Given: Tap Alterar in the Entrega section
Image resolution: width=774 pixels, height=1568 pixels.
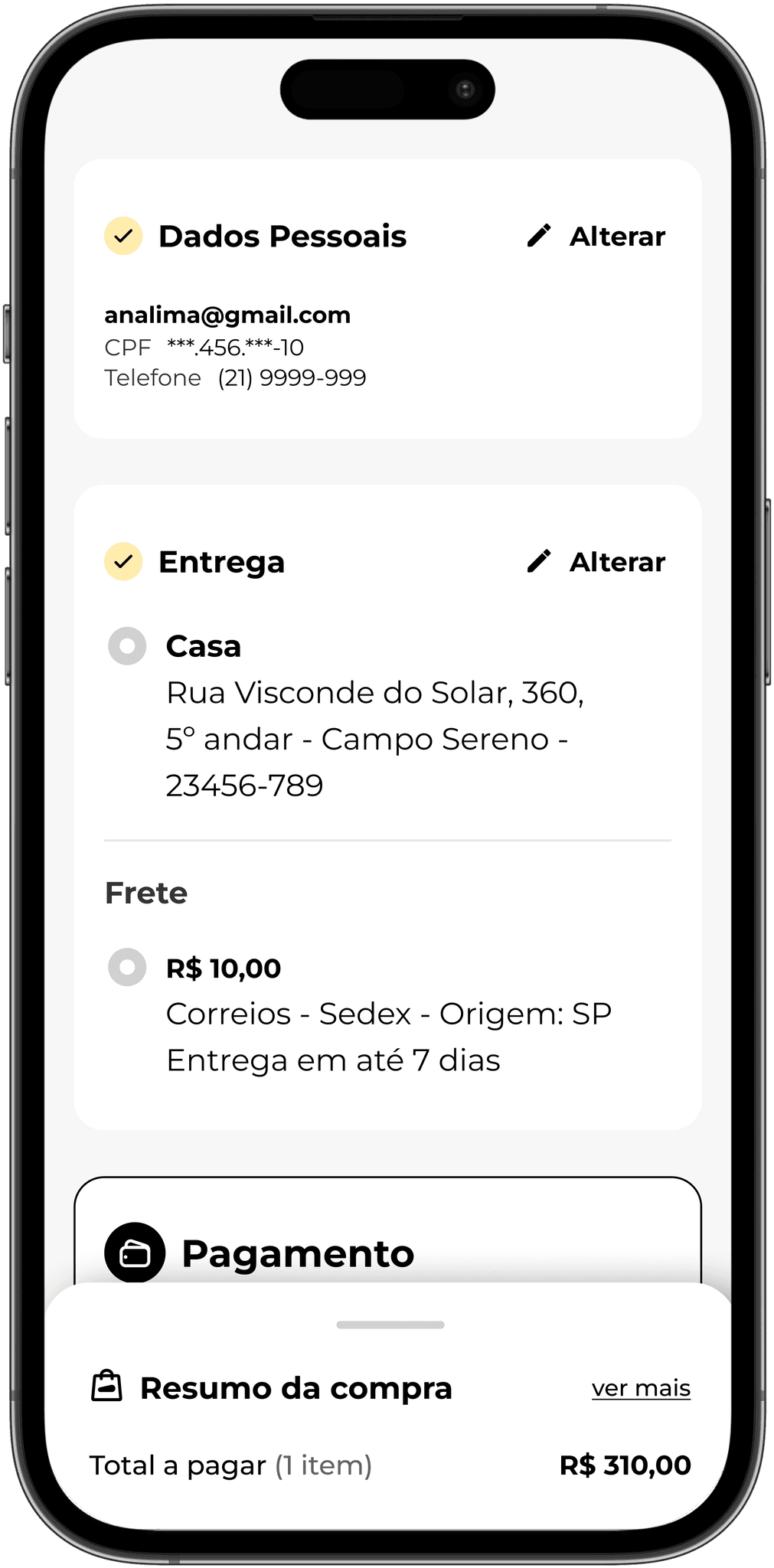Looking at the screenshot, I should click(596, 562).
